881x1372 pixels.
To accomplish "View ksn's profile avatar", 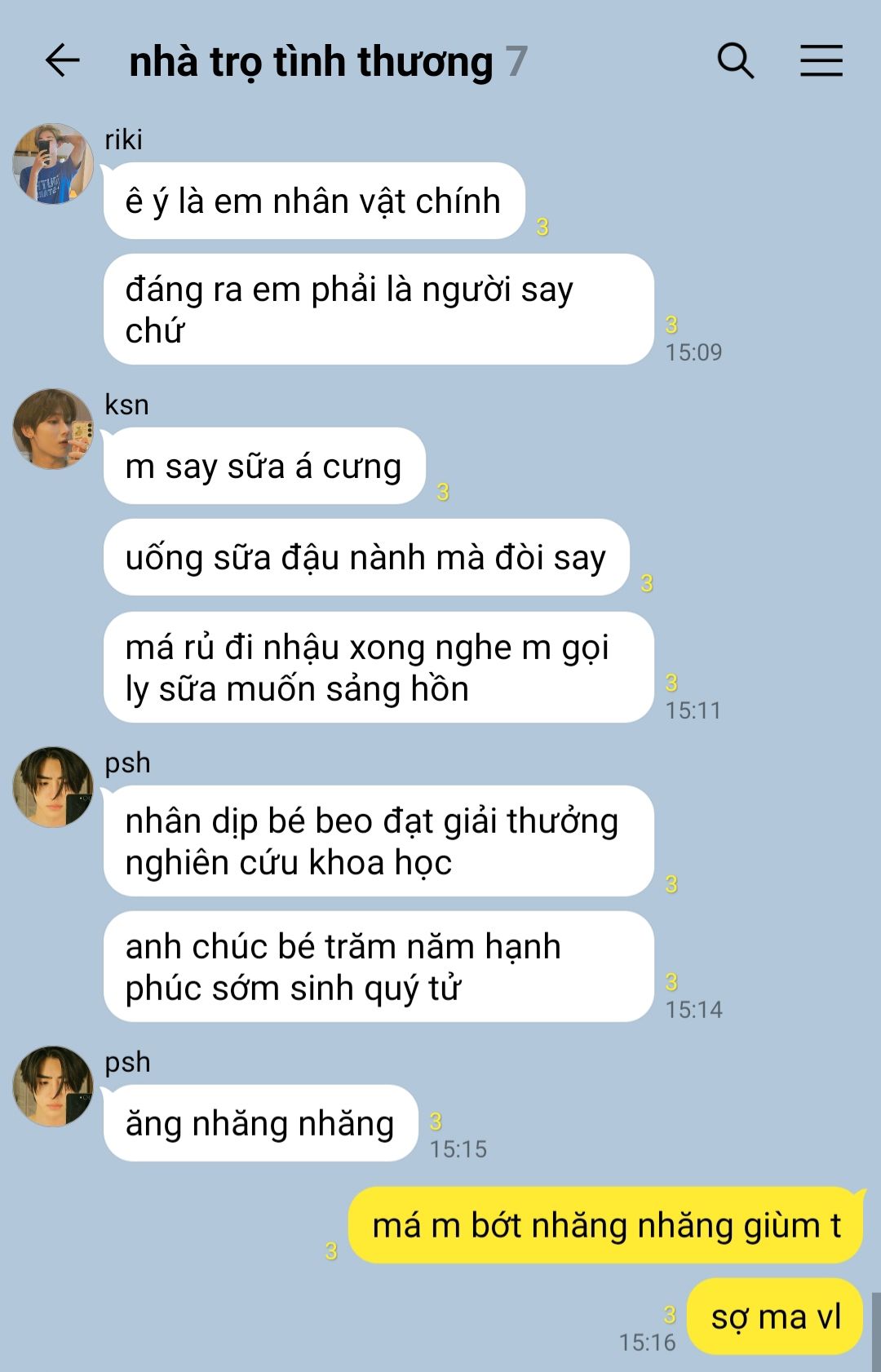I will pos(53,429).
